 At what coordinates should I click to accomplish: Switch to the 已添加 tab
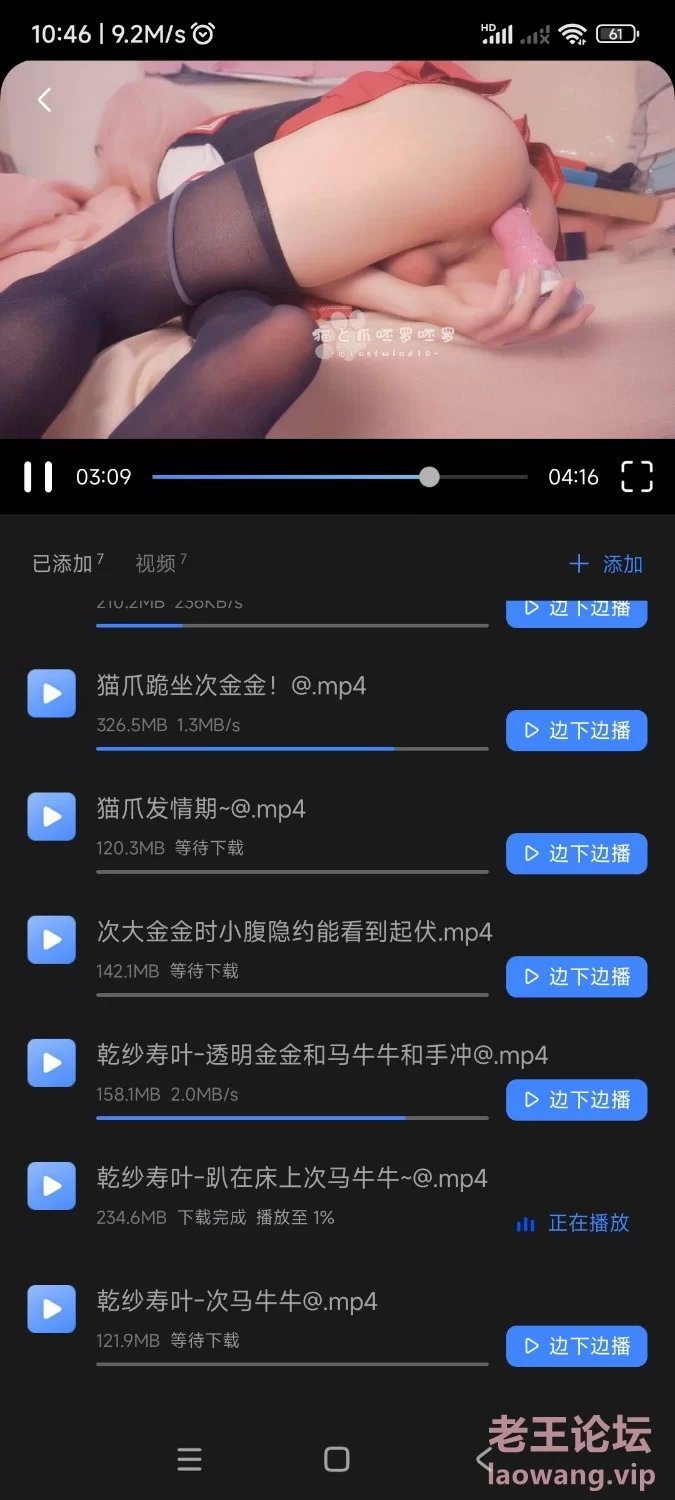[62, 564]
